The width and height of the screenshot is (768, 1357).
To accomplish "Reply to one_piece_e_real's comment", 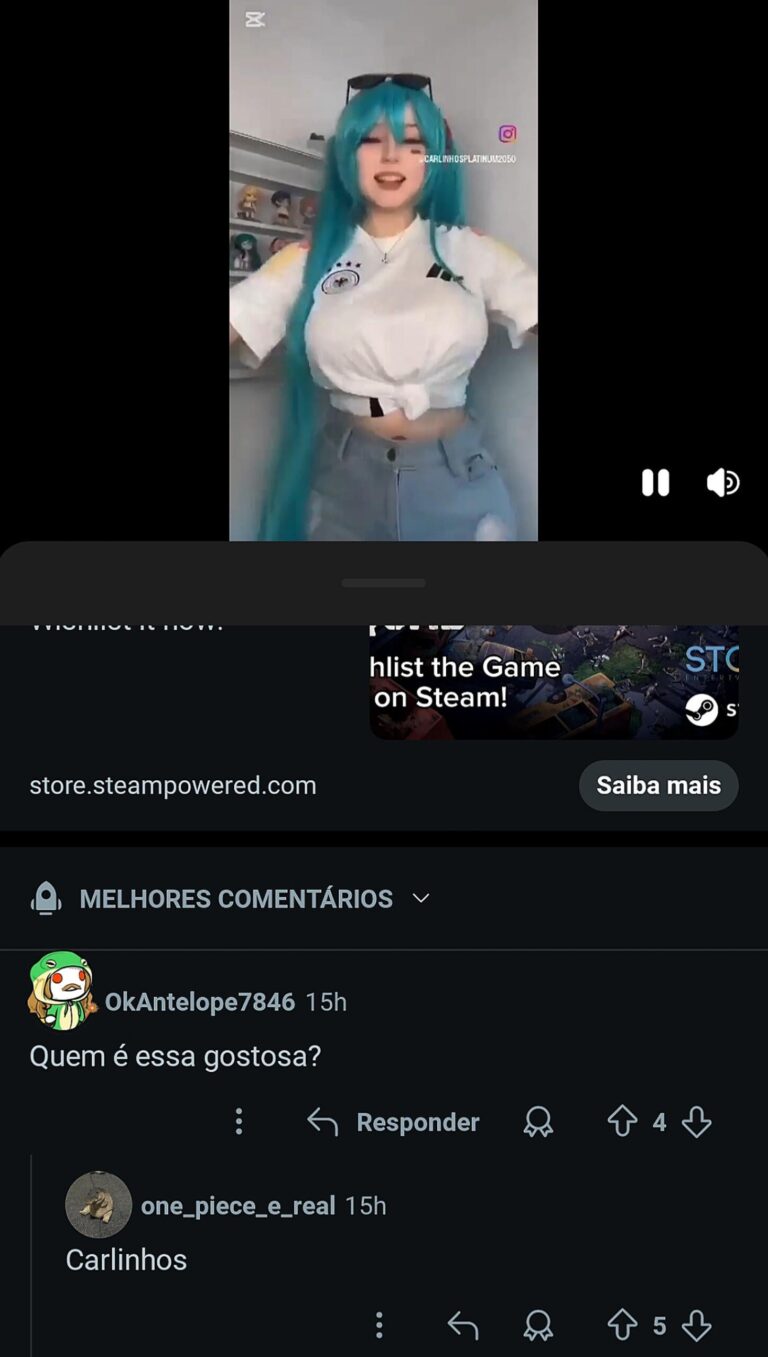I will [462, 1326].
